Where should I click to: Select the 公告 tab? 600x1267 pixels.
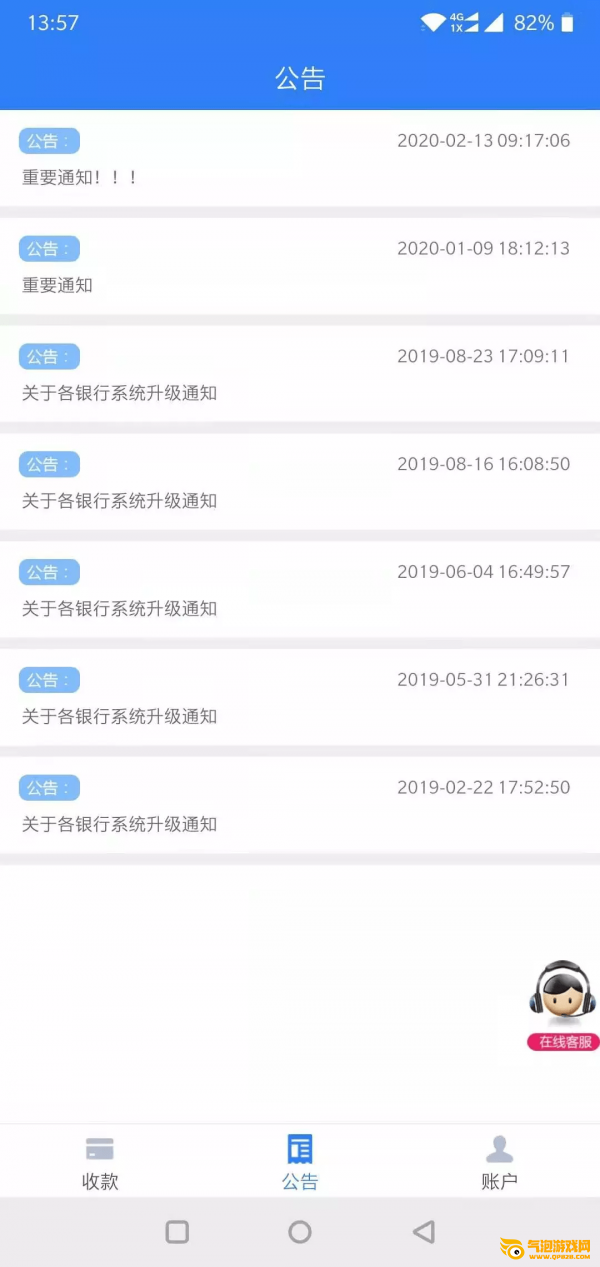(x=300, y=1162)
